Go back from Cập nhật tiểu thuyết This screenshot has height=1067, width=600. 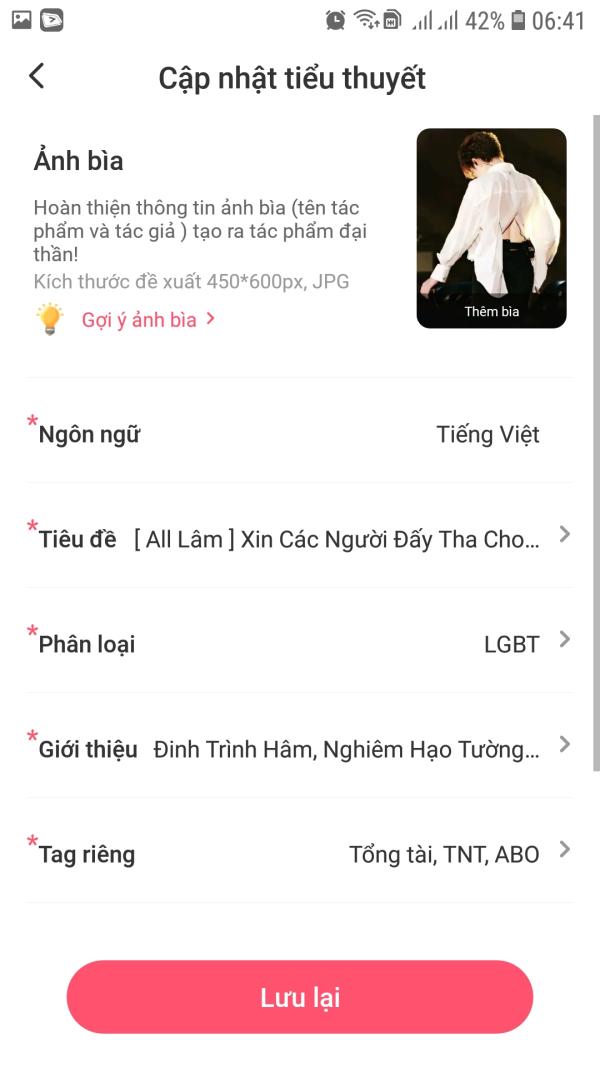pos(37,76)
